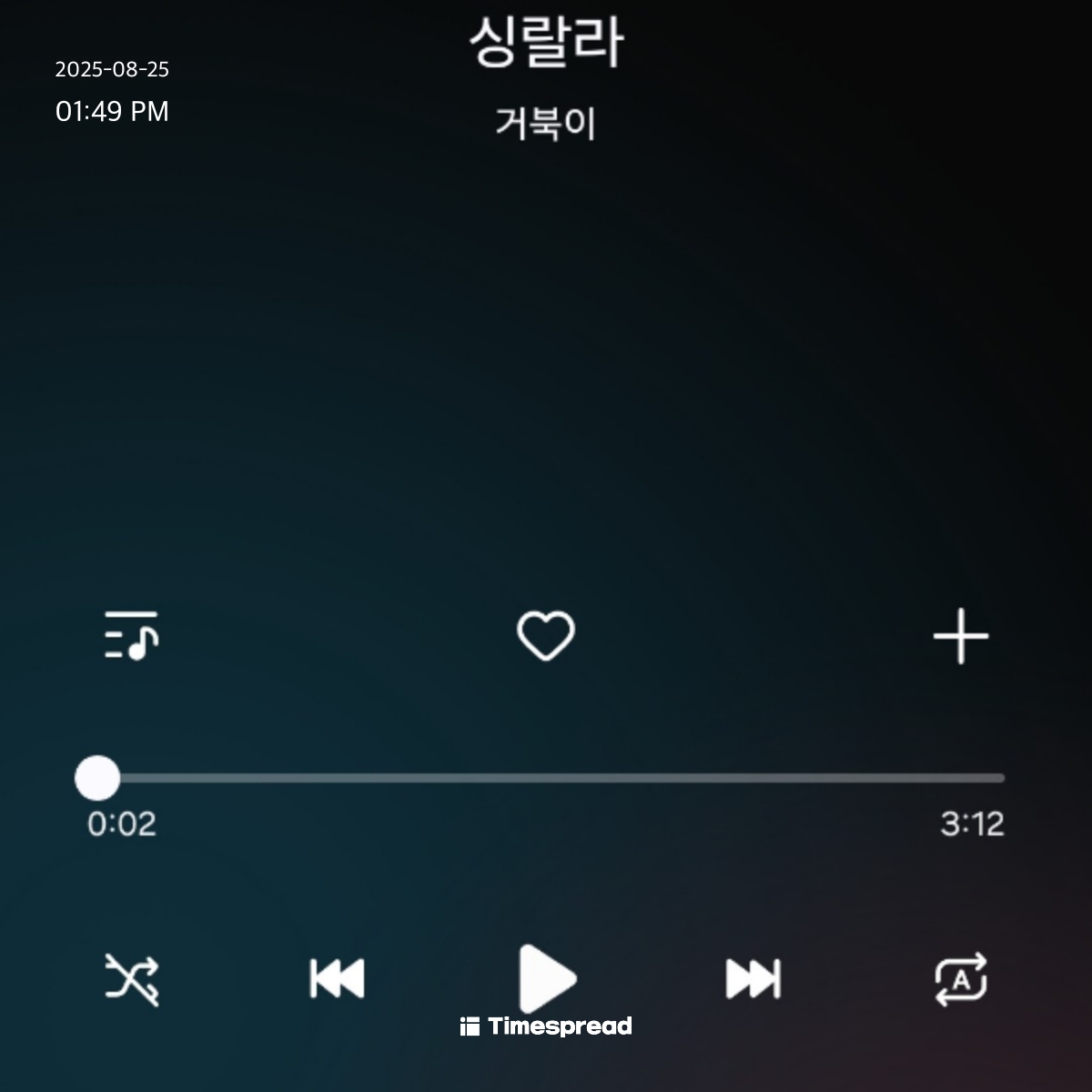The height and width of the screenshot is (1092, 1092).
Task: Play the song
Action: tap(546, 978)
